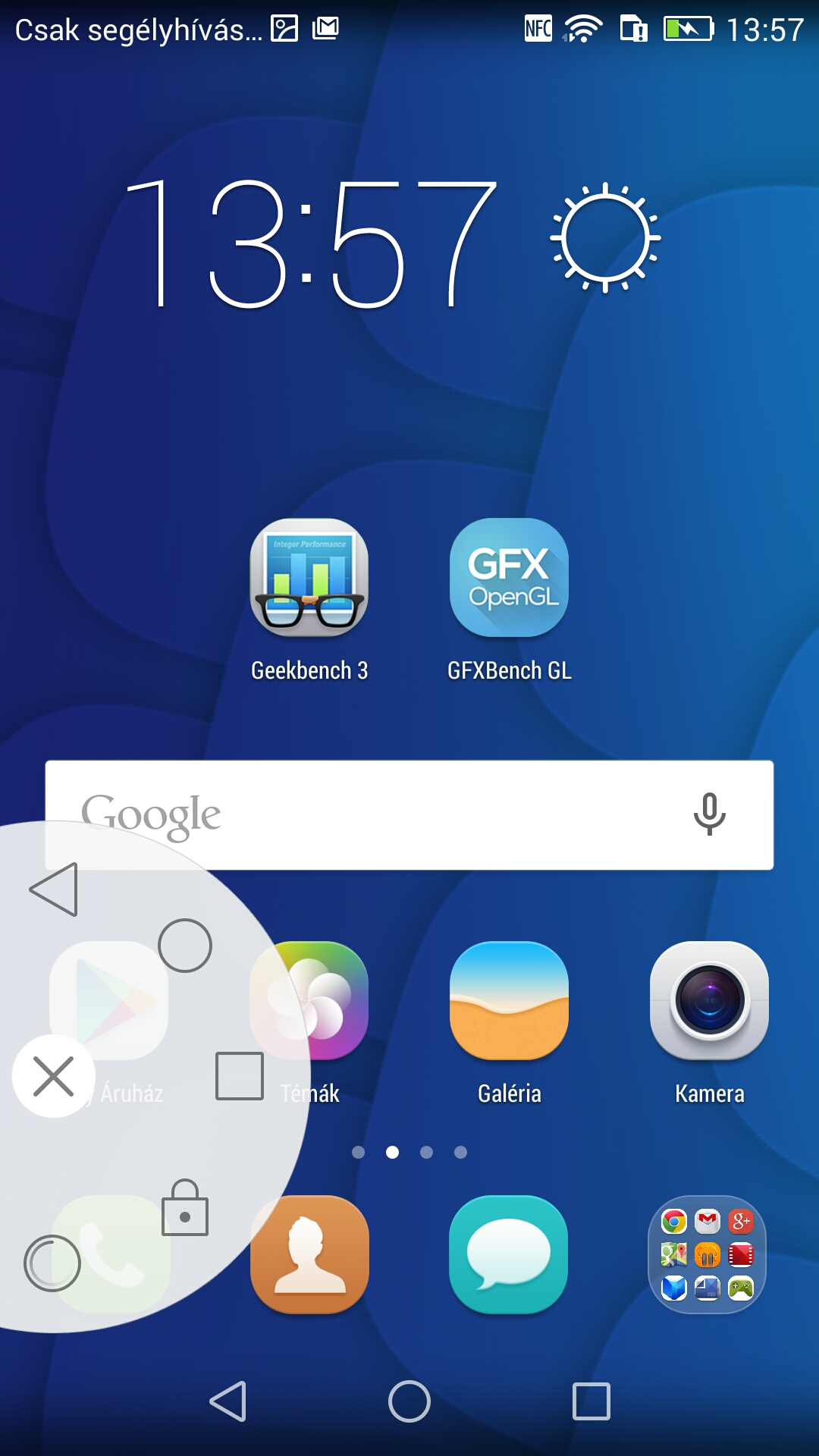Tap the cleanup circle in floating dock
Screen dimensions: 819x1456
52,1263
